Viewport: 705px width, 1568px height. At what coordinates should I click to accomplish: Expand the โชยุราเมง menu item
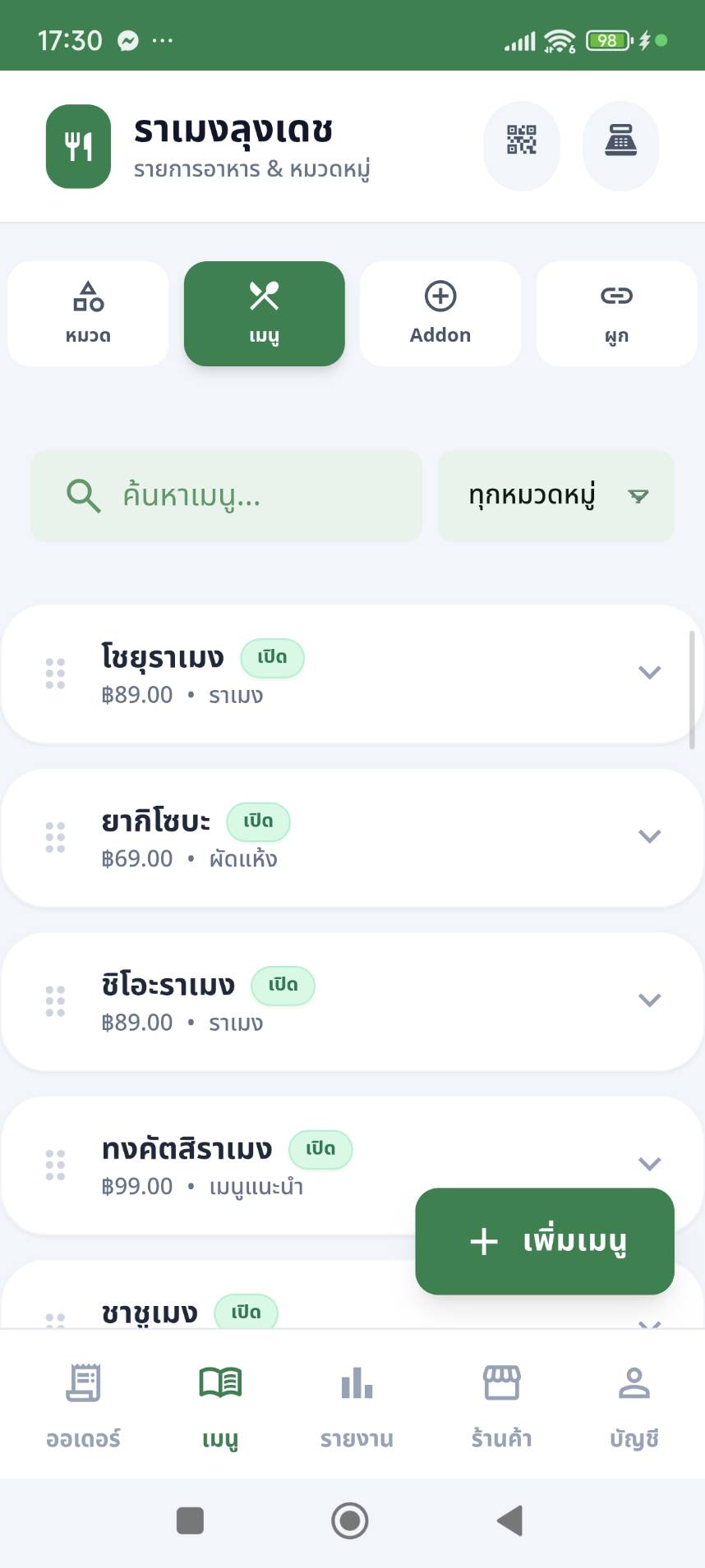coord(649,673)
